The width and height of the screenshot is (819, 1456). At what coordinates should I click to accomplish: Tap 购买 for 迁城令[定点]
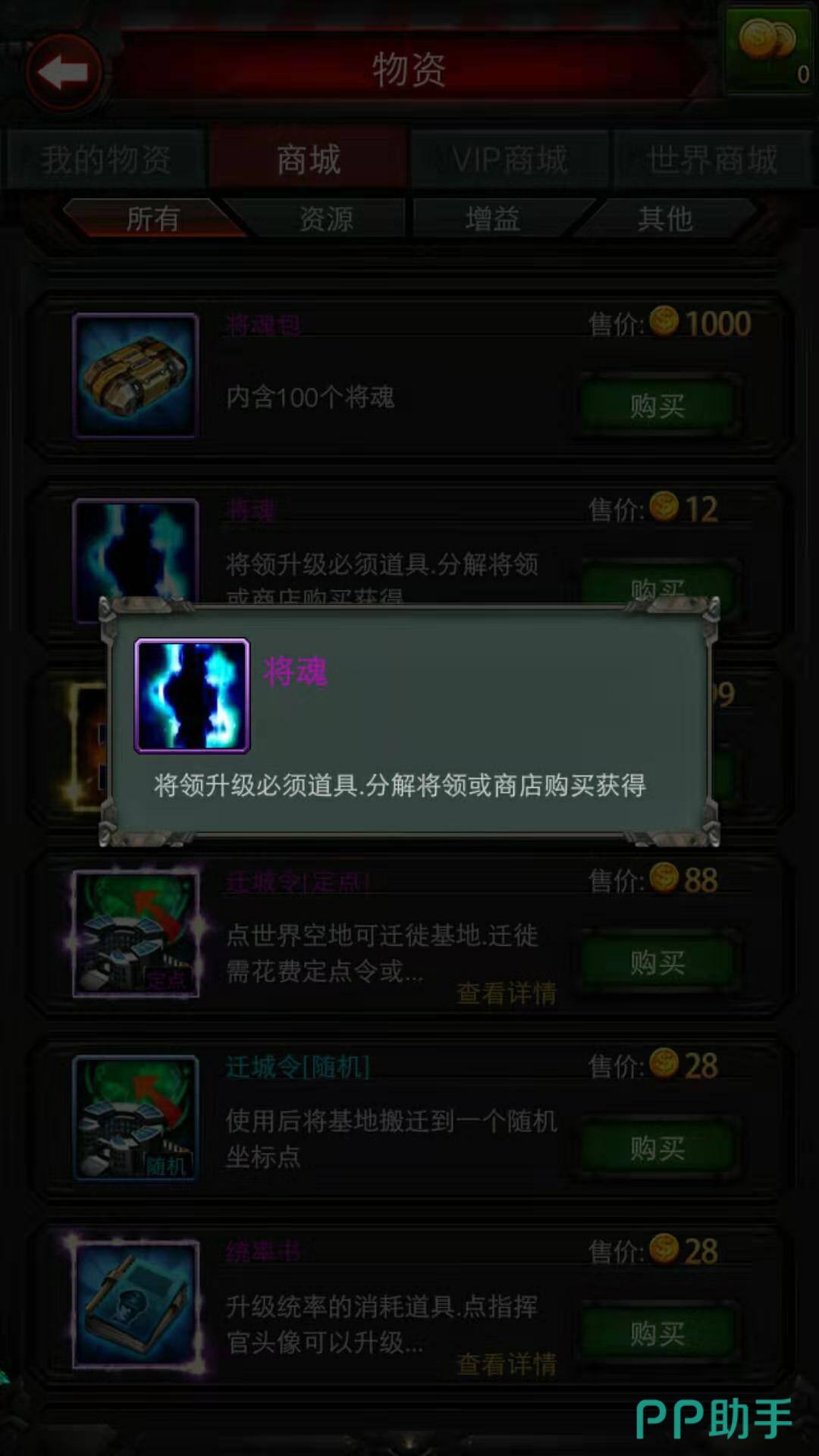click(x=657, y=962)
